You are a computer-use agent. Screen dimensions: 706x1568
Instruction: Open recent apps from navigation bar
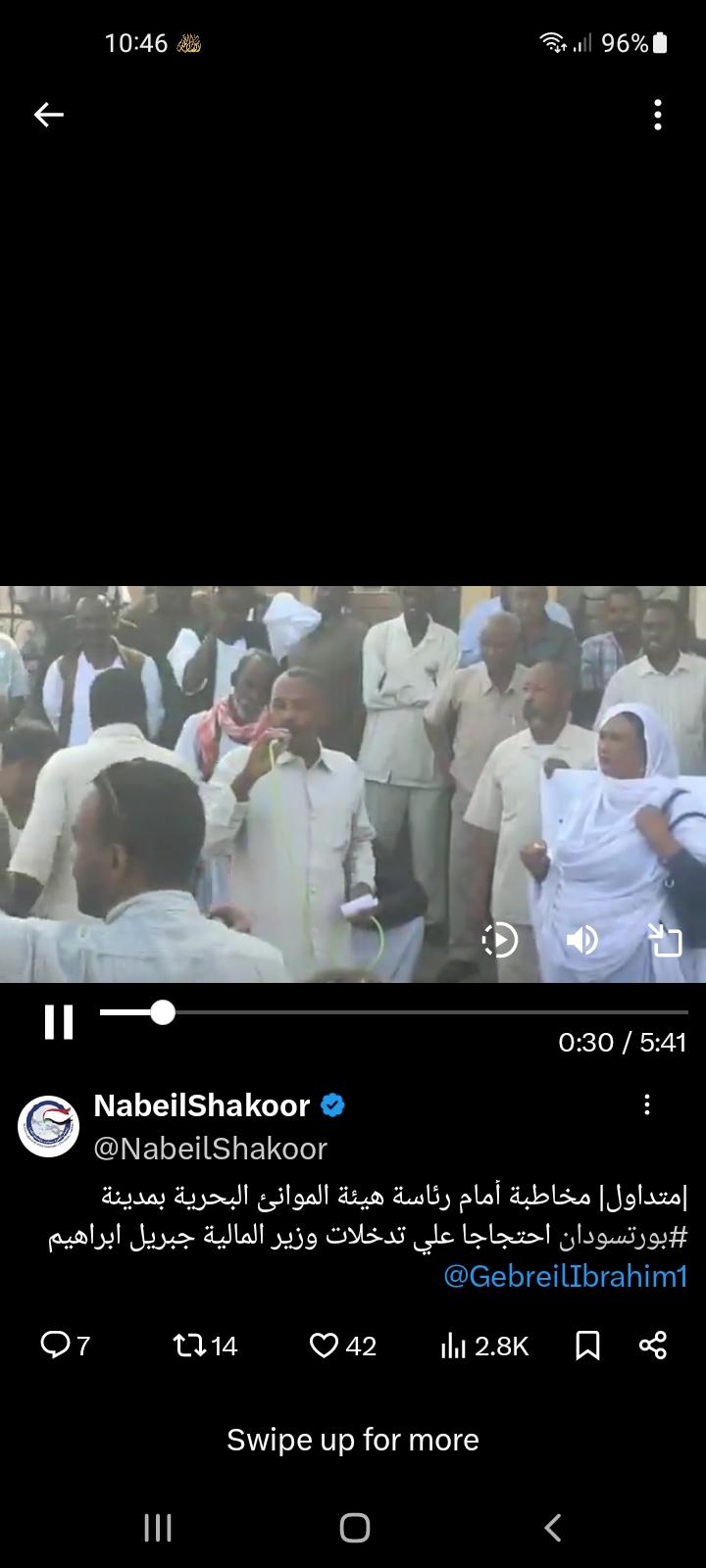tap(157, 1527)
